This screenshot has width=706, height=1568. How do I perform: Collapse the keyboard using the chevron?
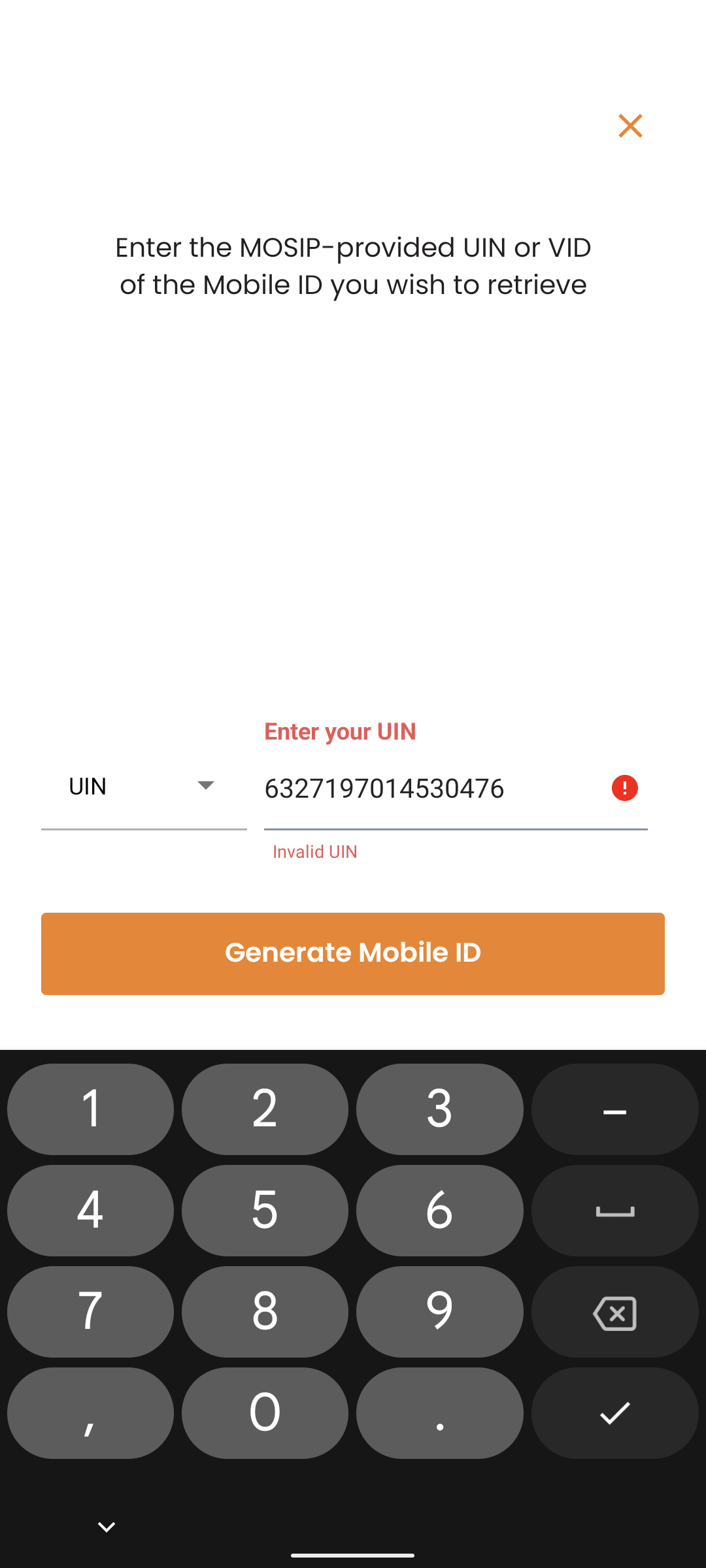pyautogui.click(x=107, y=1526)
